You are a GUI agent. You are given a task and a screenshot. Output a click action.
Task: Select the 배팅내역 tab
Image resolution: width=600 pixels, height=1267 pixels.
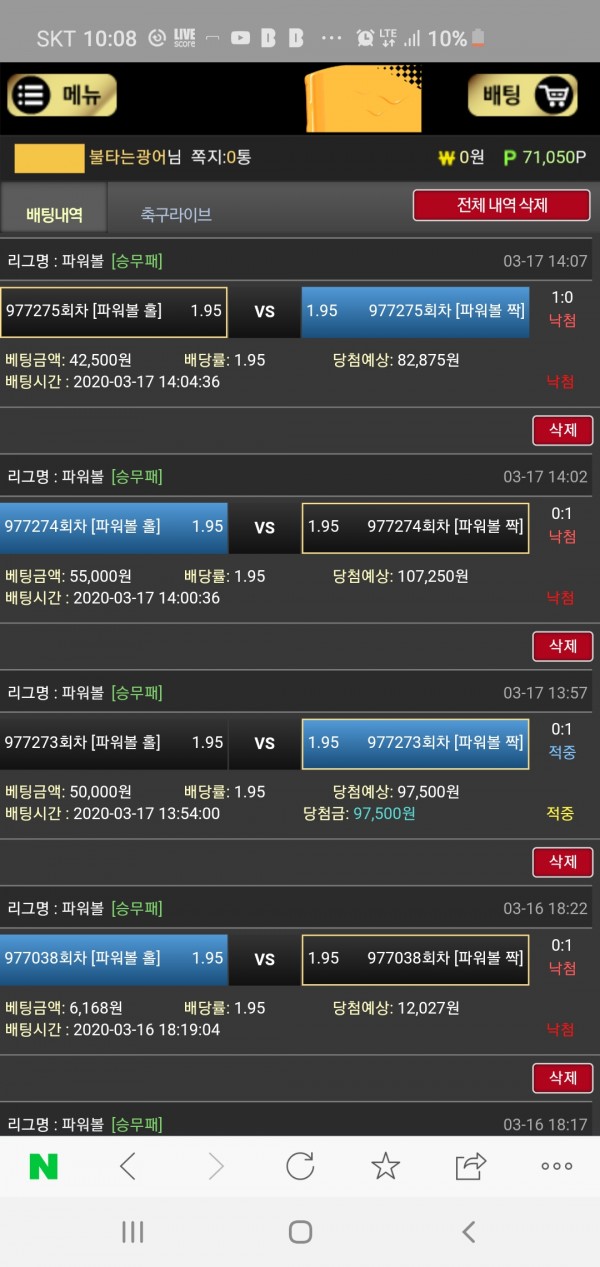point(54,214)
